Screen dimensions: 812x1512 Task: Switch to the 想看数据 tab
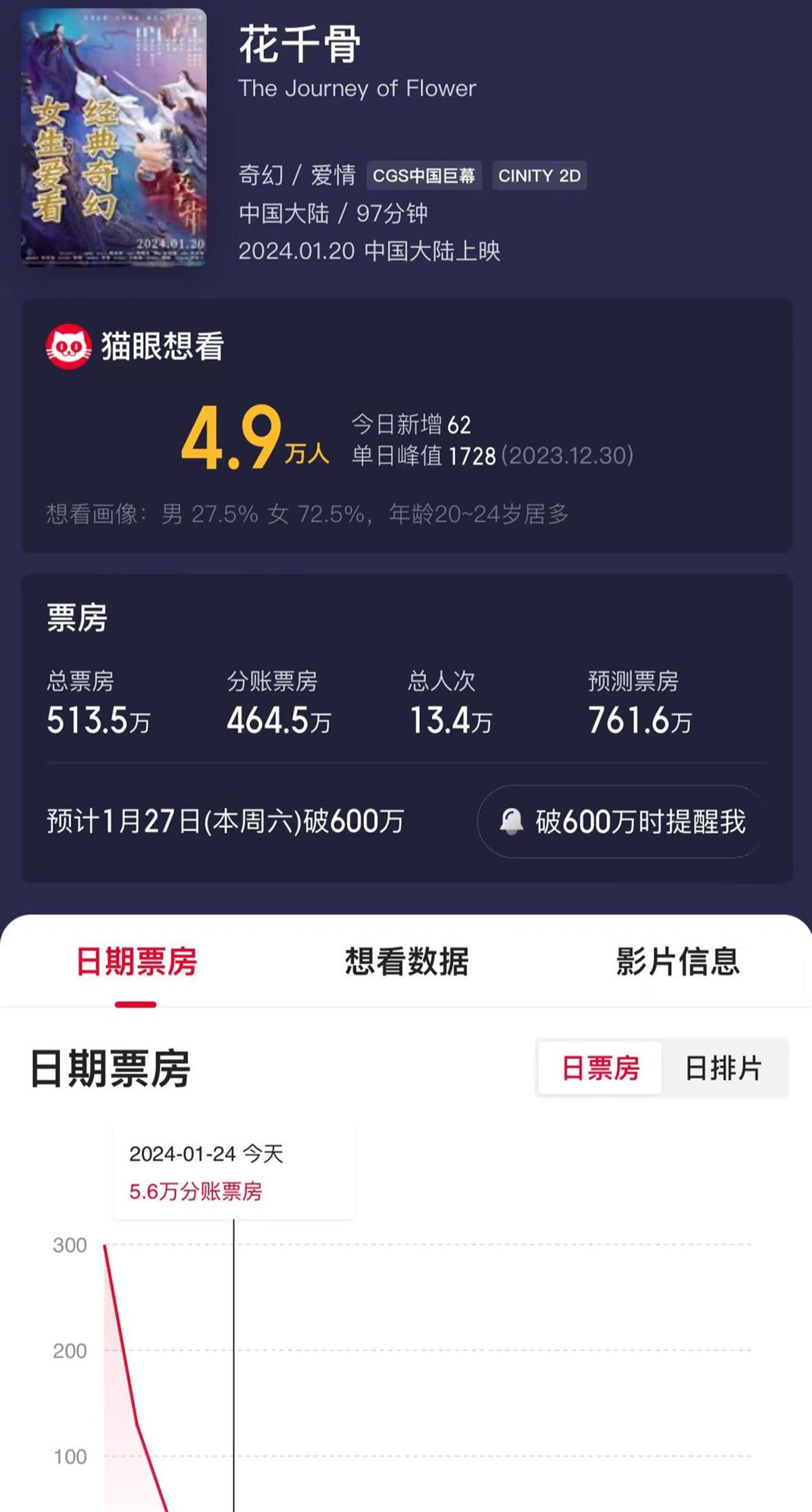coord(406,961)
